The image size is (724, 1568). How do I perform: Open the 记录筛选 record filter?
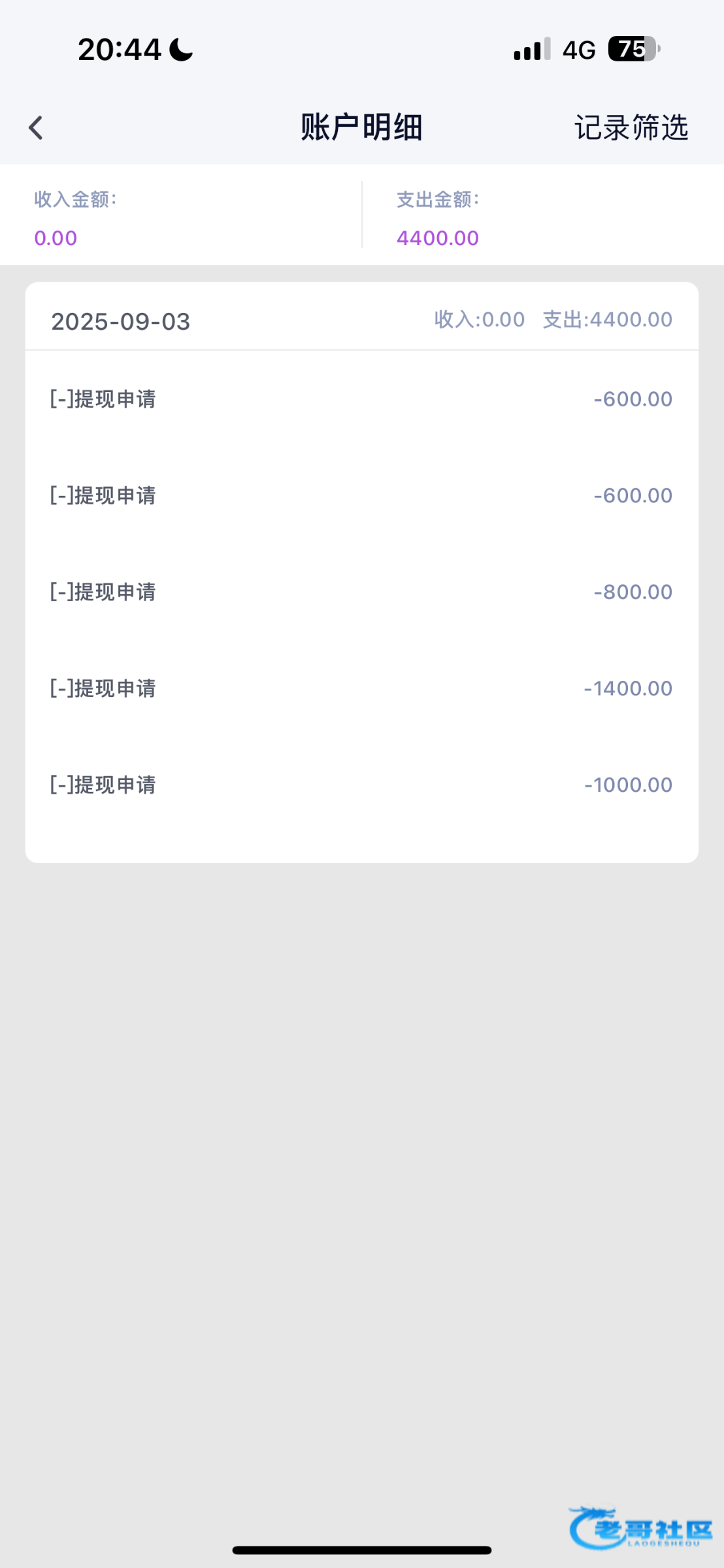[x=631, y=127]
